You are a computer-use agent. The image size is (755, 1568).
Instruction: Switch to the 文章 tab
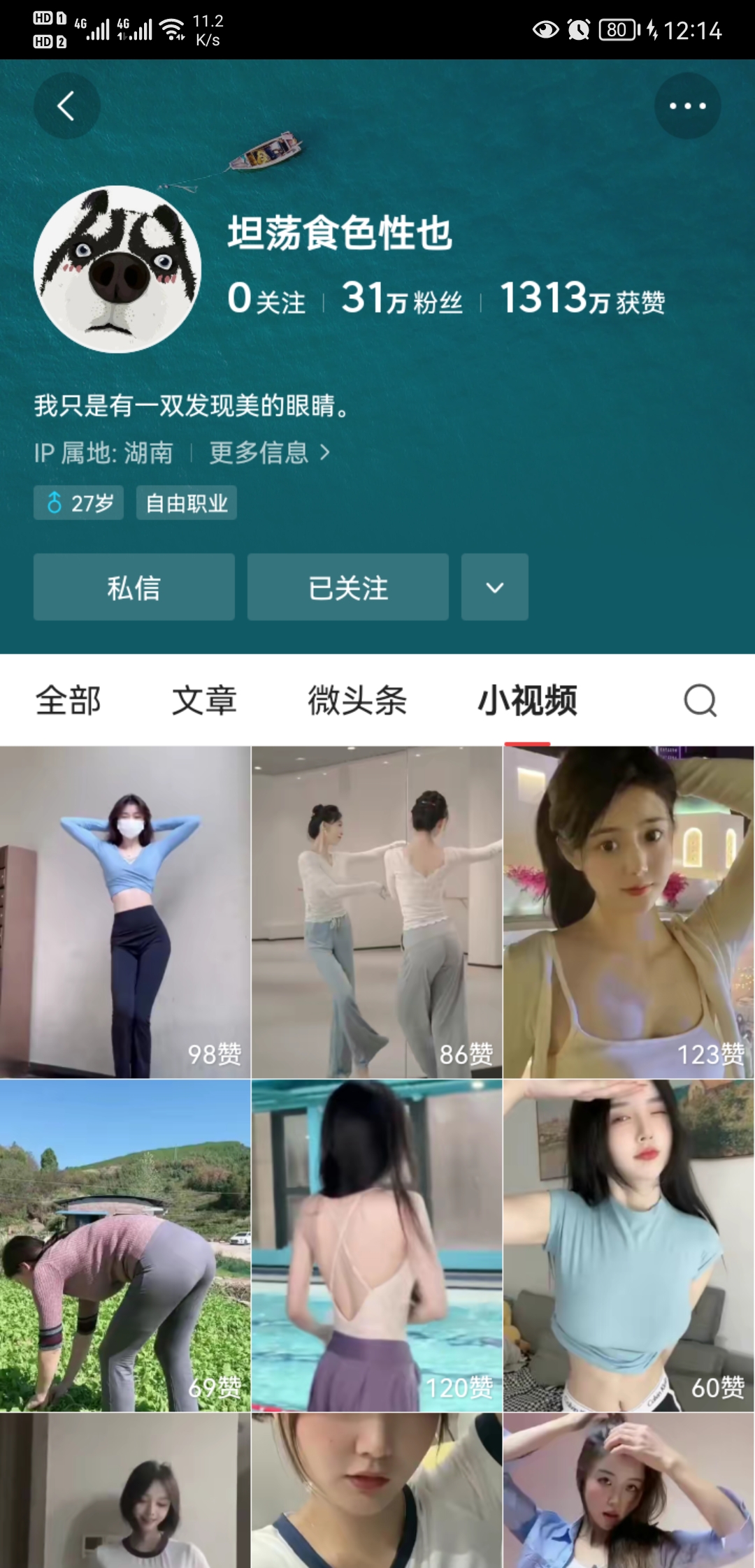click(204, 700)
